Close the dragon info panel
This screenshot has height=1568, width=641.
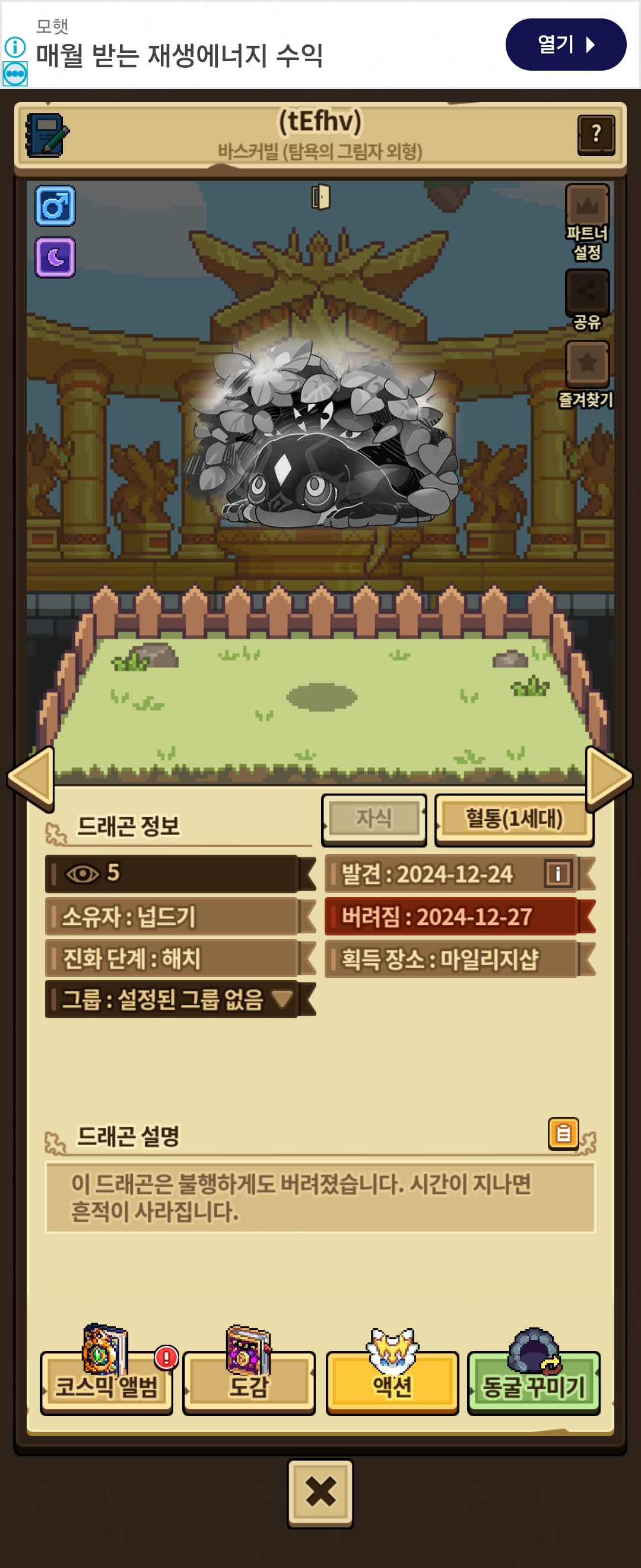coord(320,1492)
